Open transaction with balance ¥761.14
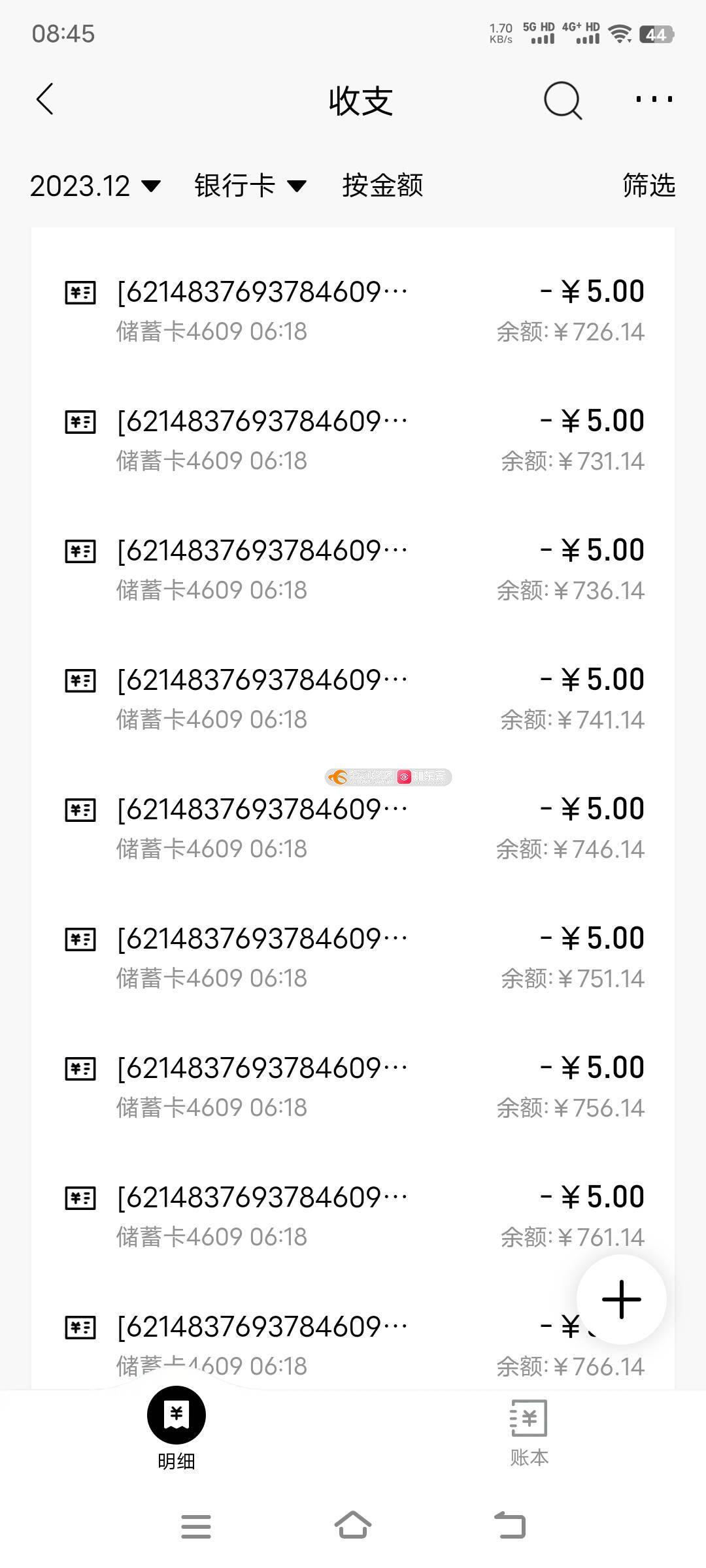Screen dimensions: 706x1568 [353, 1217]
